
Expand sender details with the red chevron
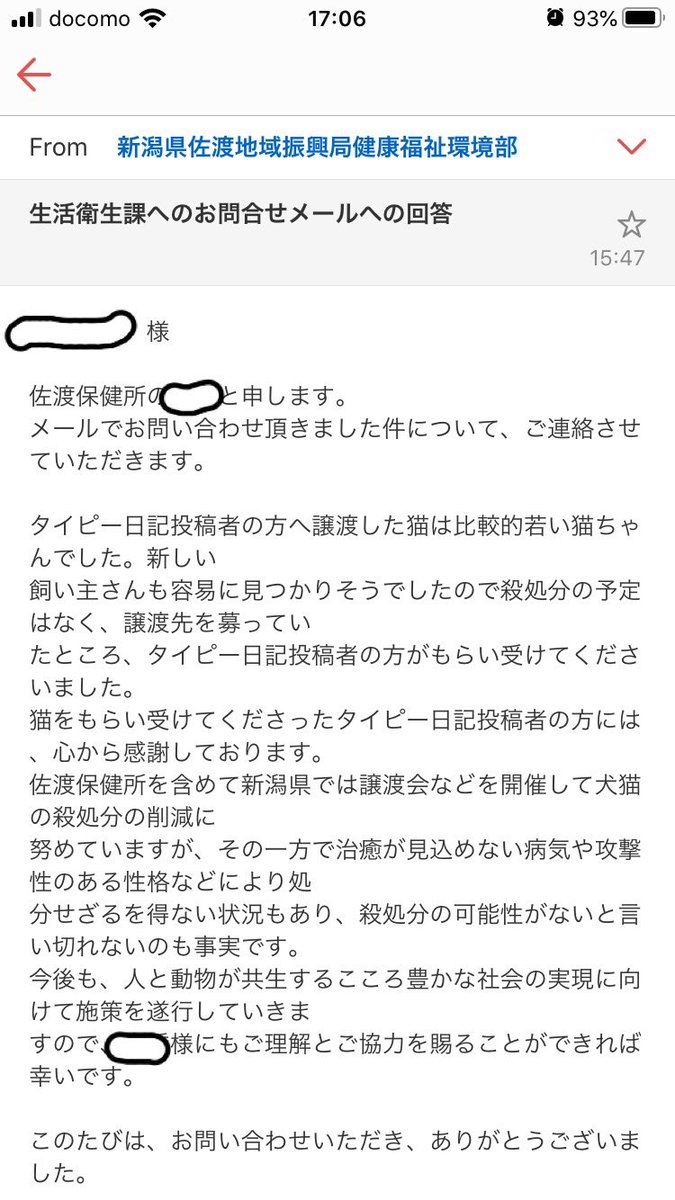coord(632,147)
